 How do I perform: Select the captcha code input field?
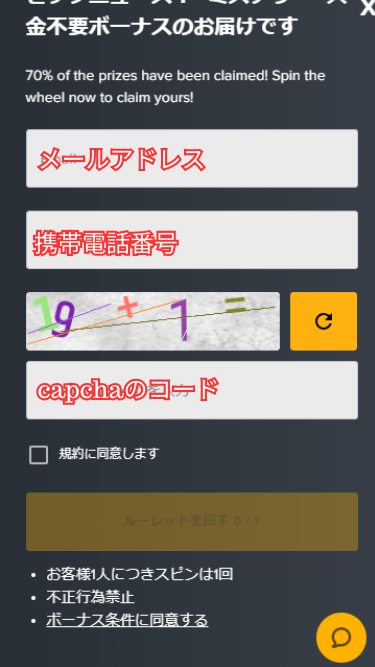click(x=192, y=390)
